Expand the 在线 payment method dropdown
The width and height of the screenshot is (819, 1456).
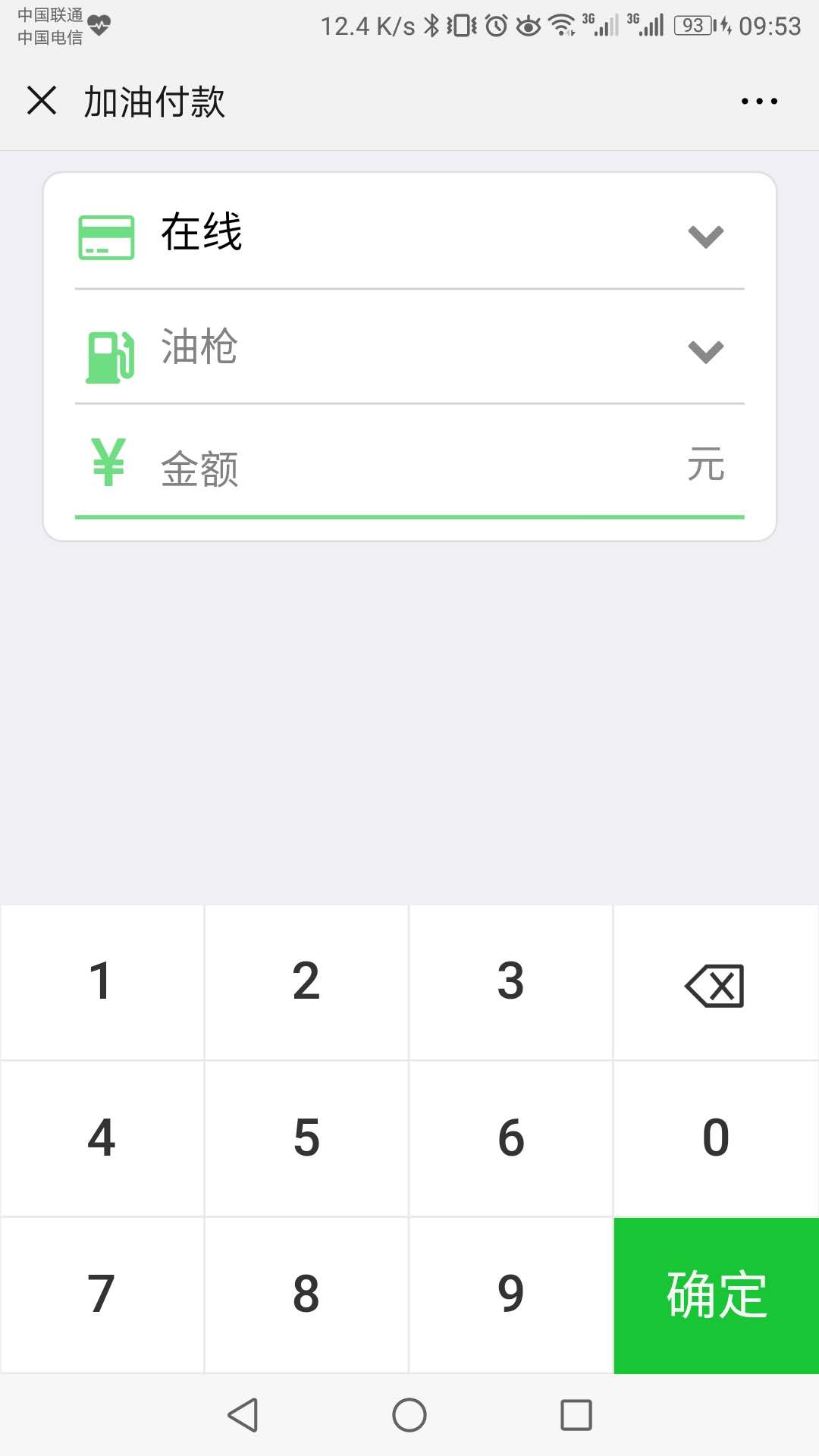[705, 236]
